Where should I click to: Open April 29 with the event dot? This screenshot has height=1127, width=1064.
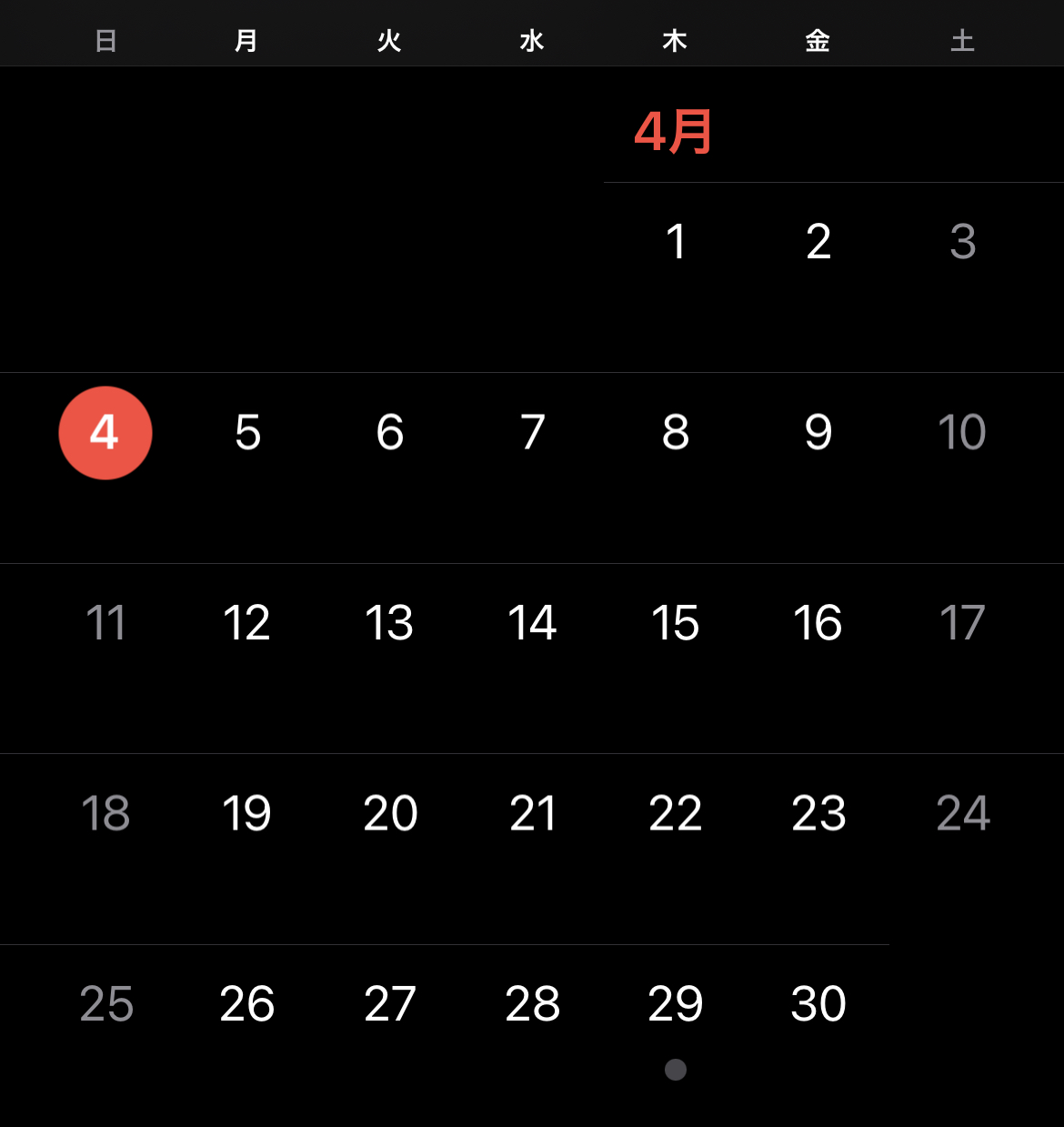click(675, 1005)
